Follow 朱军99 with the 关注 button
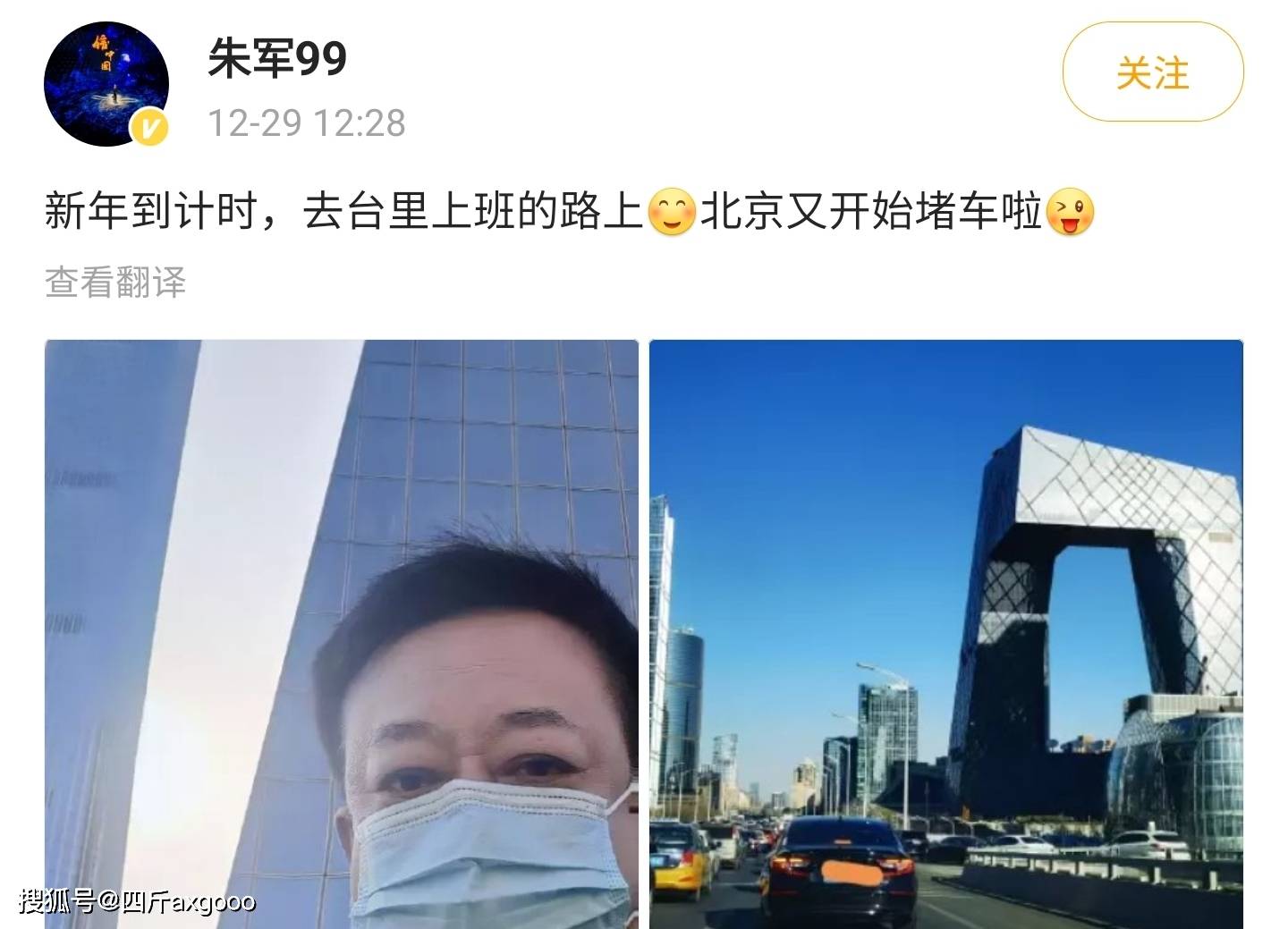 (1152, 72)
